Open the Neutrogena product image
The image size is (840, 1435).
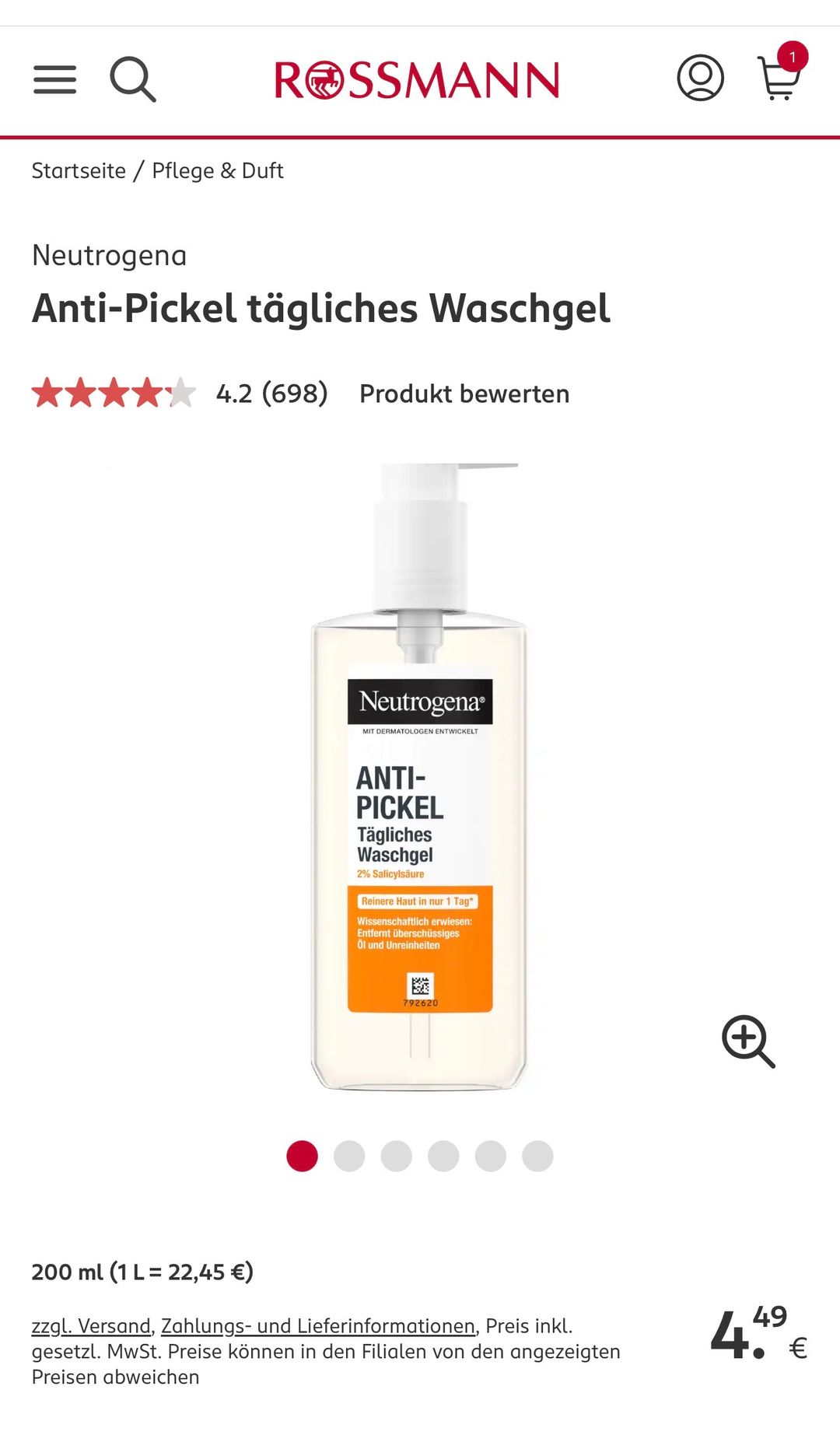pos(420,778)
